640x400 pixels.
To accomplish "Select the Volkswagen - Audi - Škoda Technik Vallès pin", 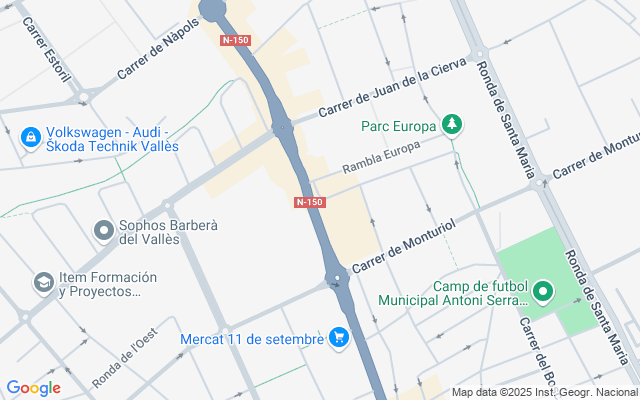I will [x=31, y=136].
